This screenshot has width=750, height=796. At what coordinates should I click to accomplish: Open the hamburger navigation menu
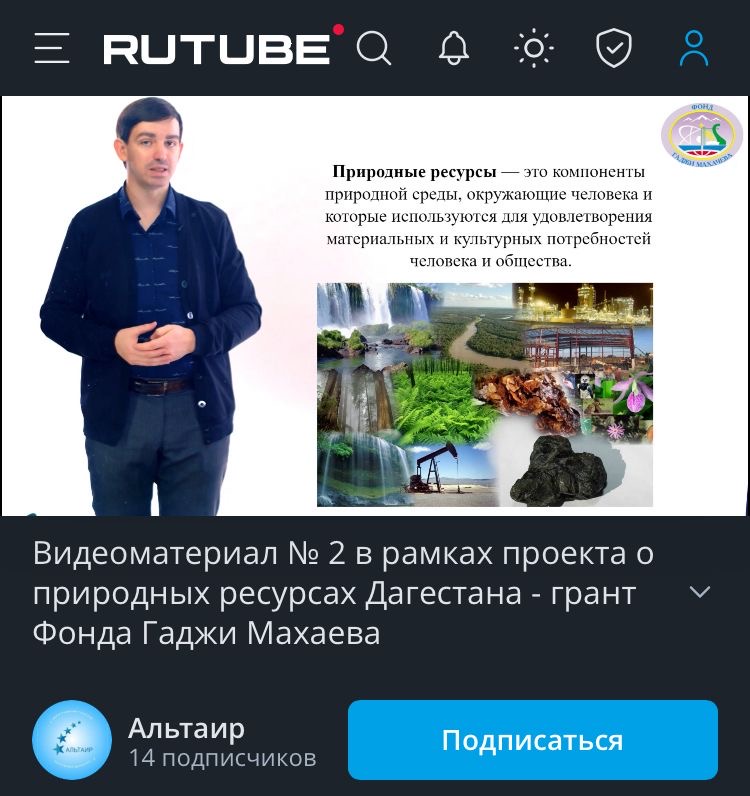52,48
